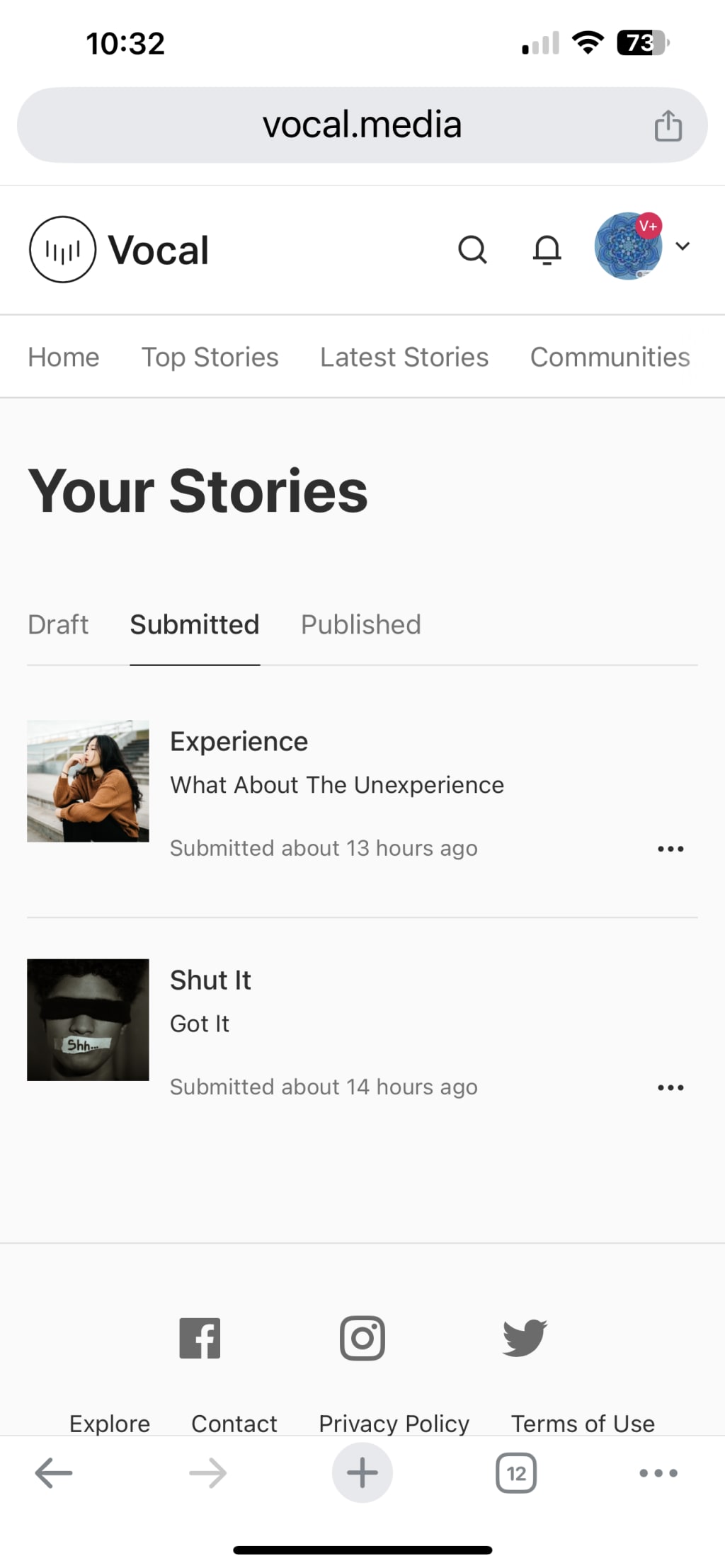The height and width of the screenshot is (1568, 725).
Task: Visit Vocal's Twitter page
Action: point(525,1338)
